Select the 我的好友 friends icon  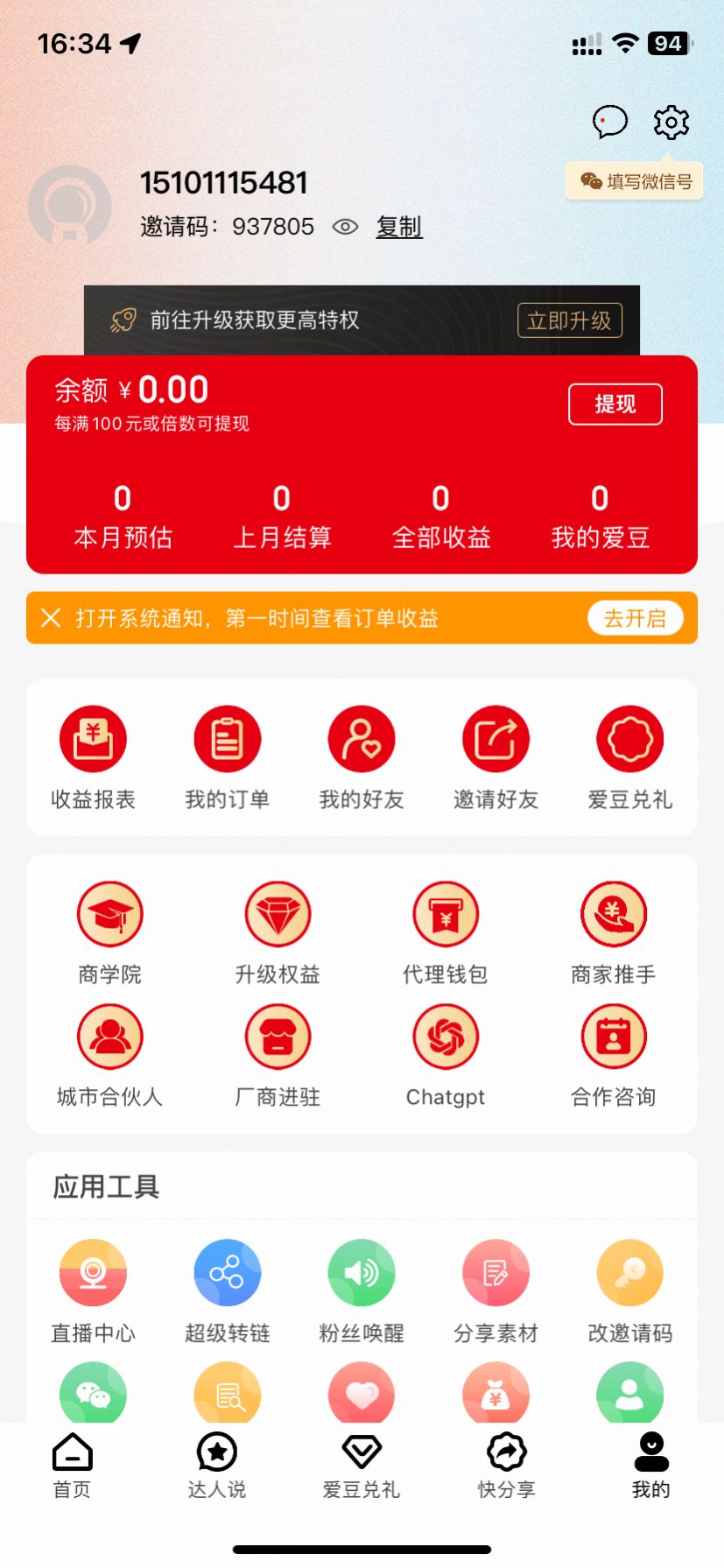point(362,738)
